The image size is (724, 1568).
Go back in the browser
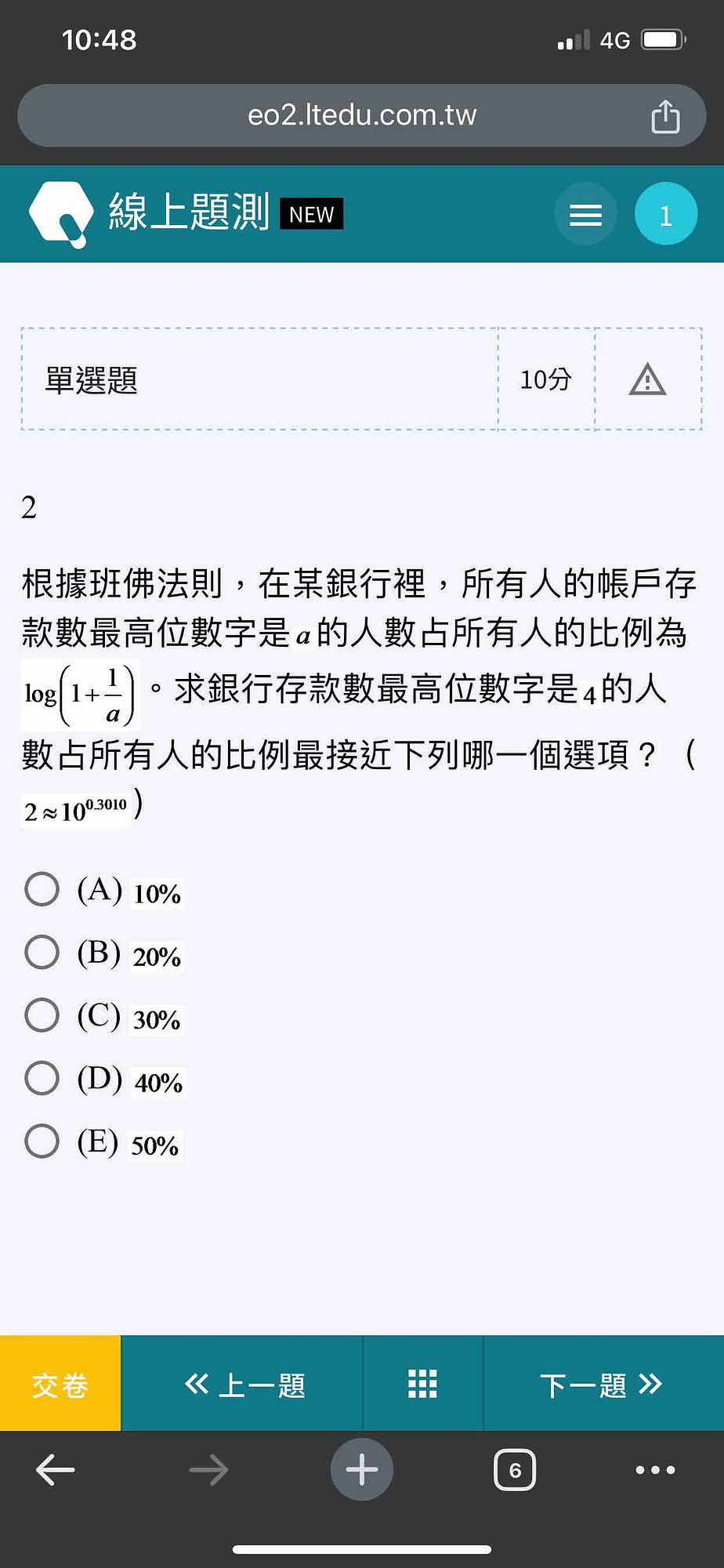pyautogui.click(x=56, y=1470)
